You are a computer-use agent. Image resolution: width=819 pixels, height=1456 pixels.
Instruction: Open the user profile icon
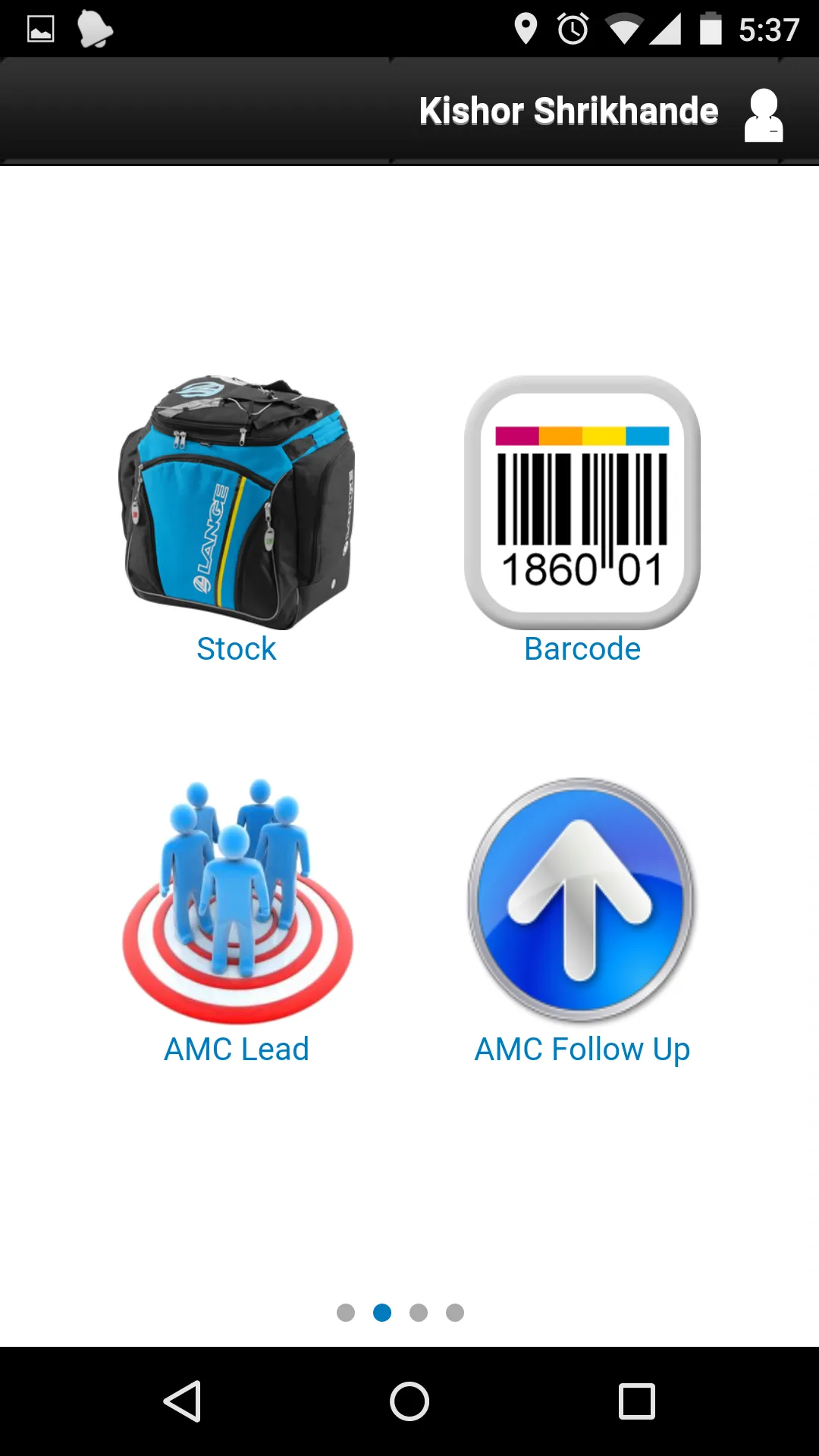763,115
